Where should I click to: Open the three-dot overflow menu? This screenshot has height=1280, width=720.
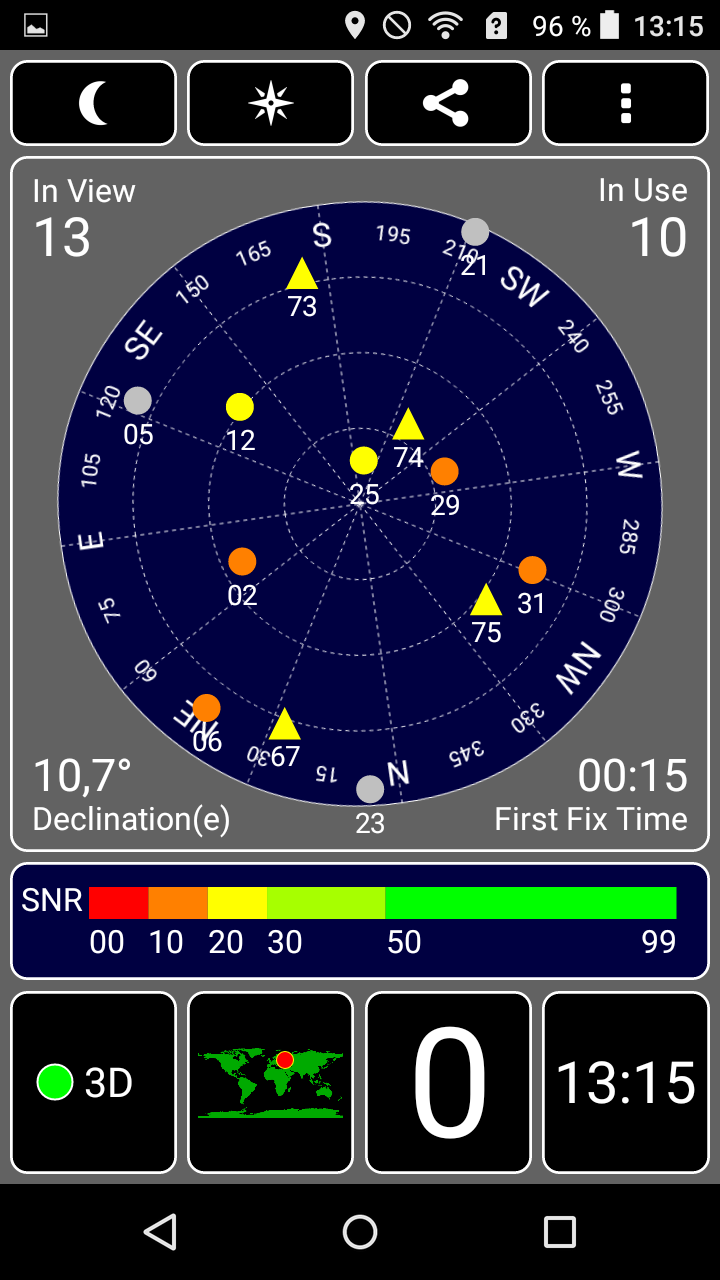(625, 103)
